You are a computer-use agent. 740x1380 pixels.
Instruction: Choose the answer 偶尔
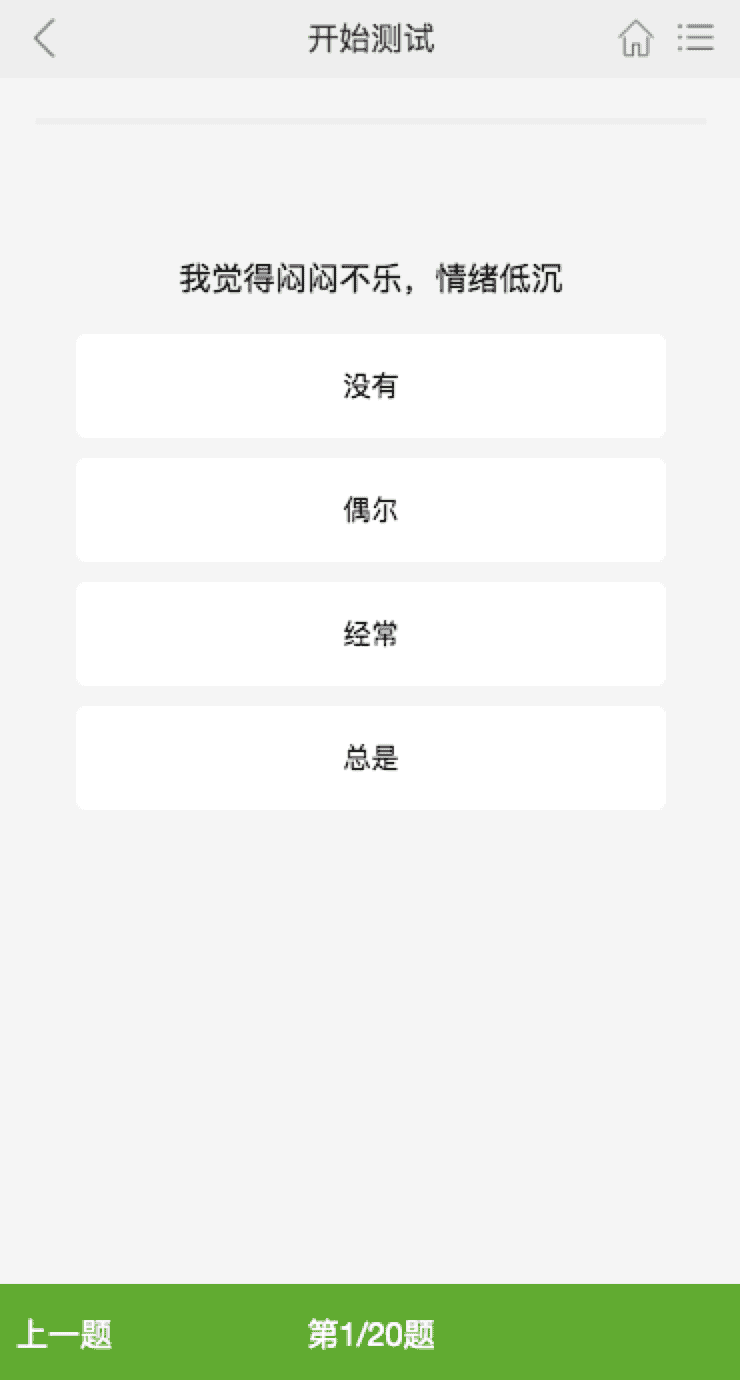[370, 510]
